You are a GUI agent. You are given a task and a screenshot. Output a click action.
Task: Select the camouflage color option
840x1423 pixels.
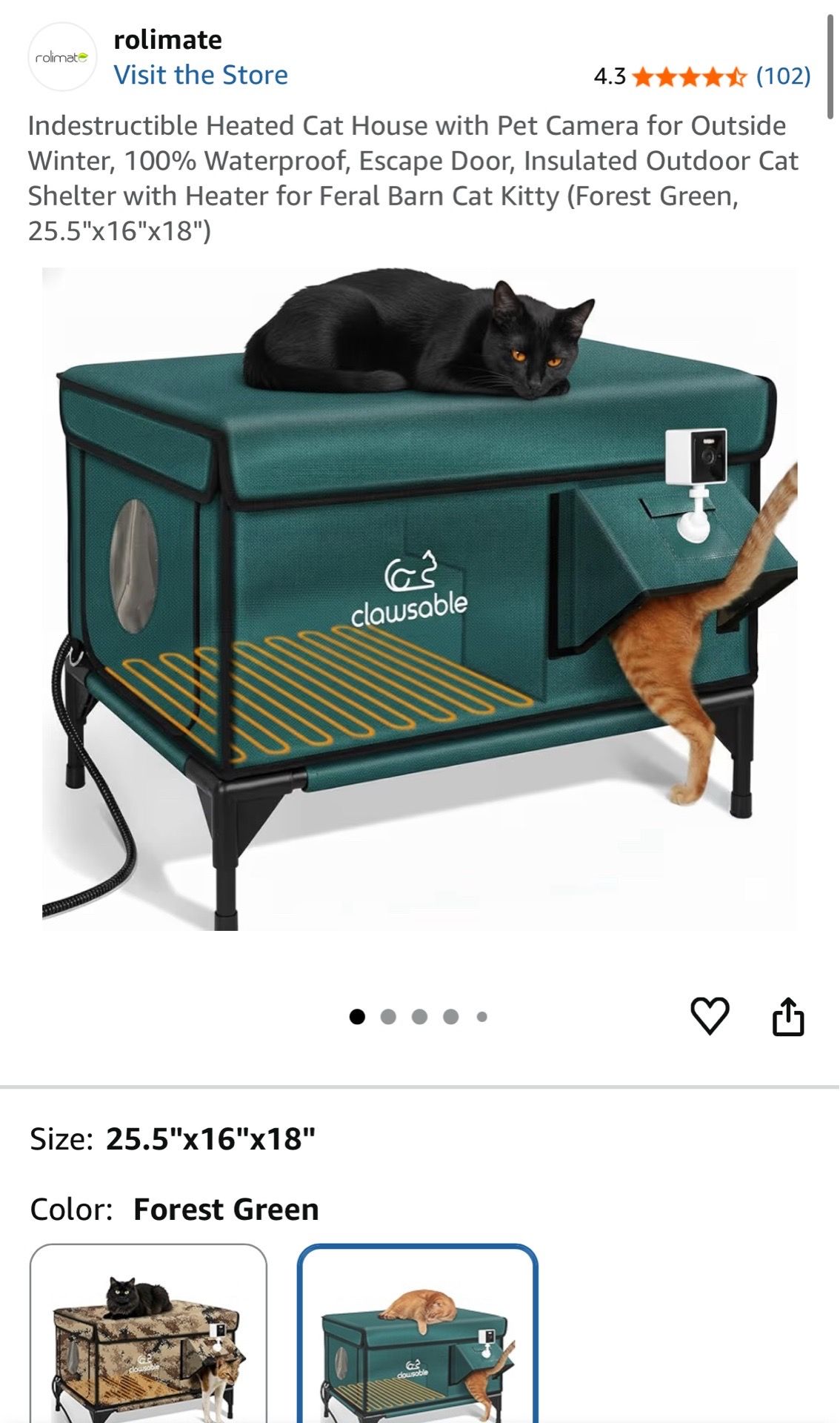click(148, 1333)
